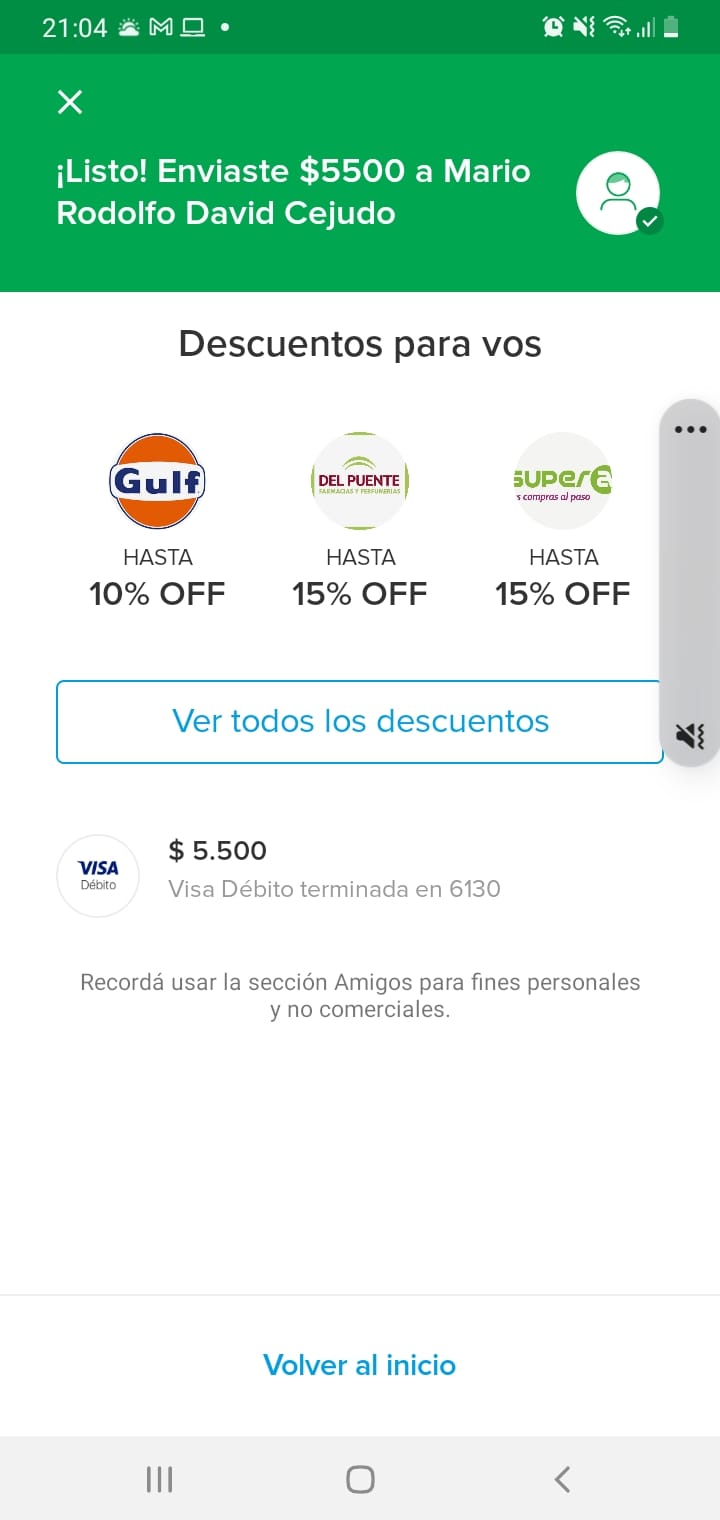Open the Del Puente 15% OFF discount
Viewport: 720px width, 1520px height.
pos(360,521)
